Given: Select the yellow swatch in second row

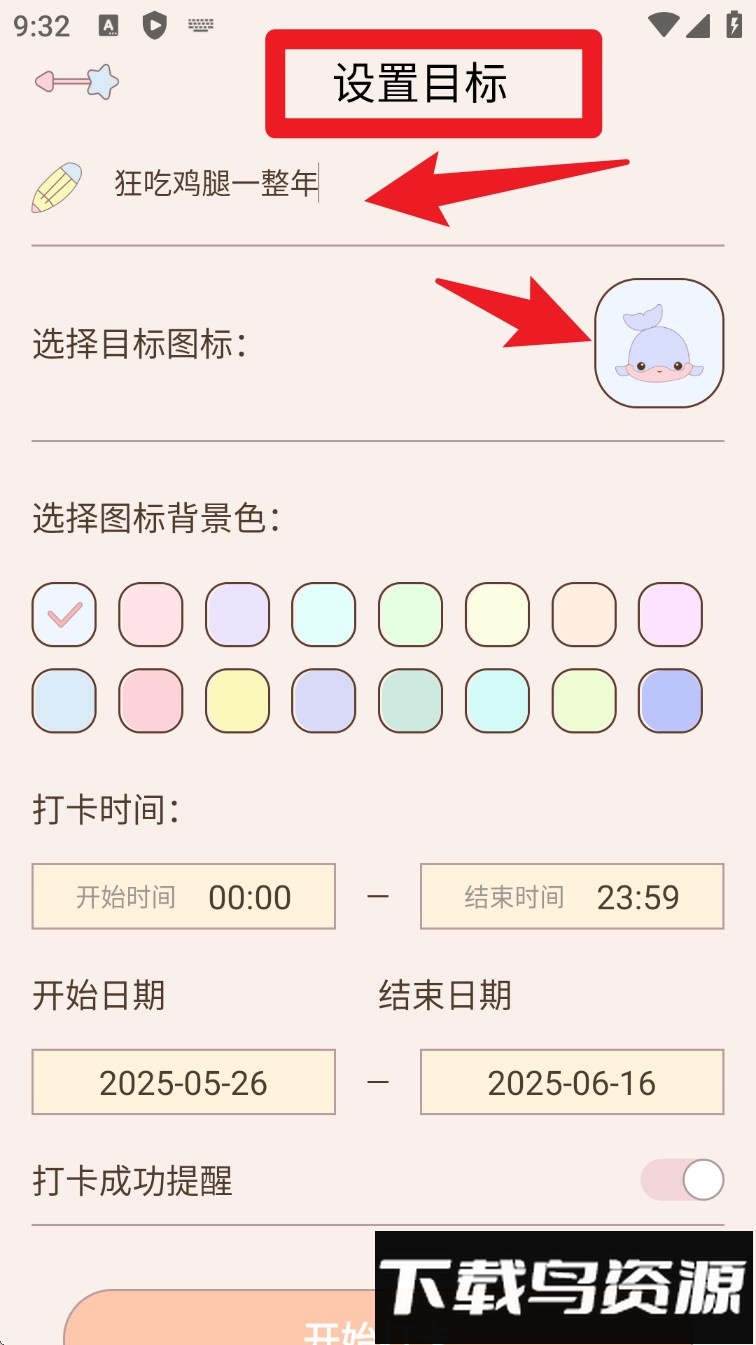Looking at the screenshot, I should click(x=237, y=700).
